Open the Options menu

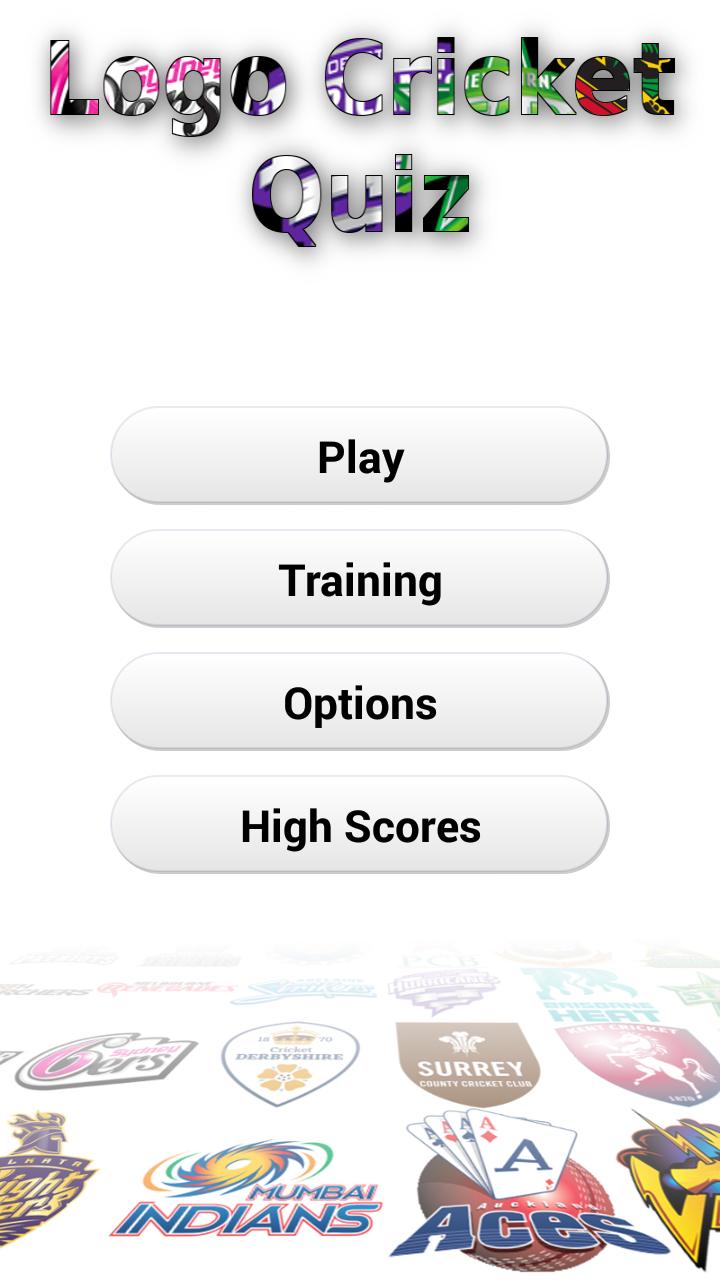coord(360,702)
